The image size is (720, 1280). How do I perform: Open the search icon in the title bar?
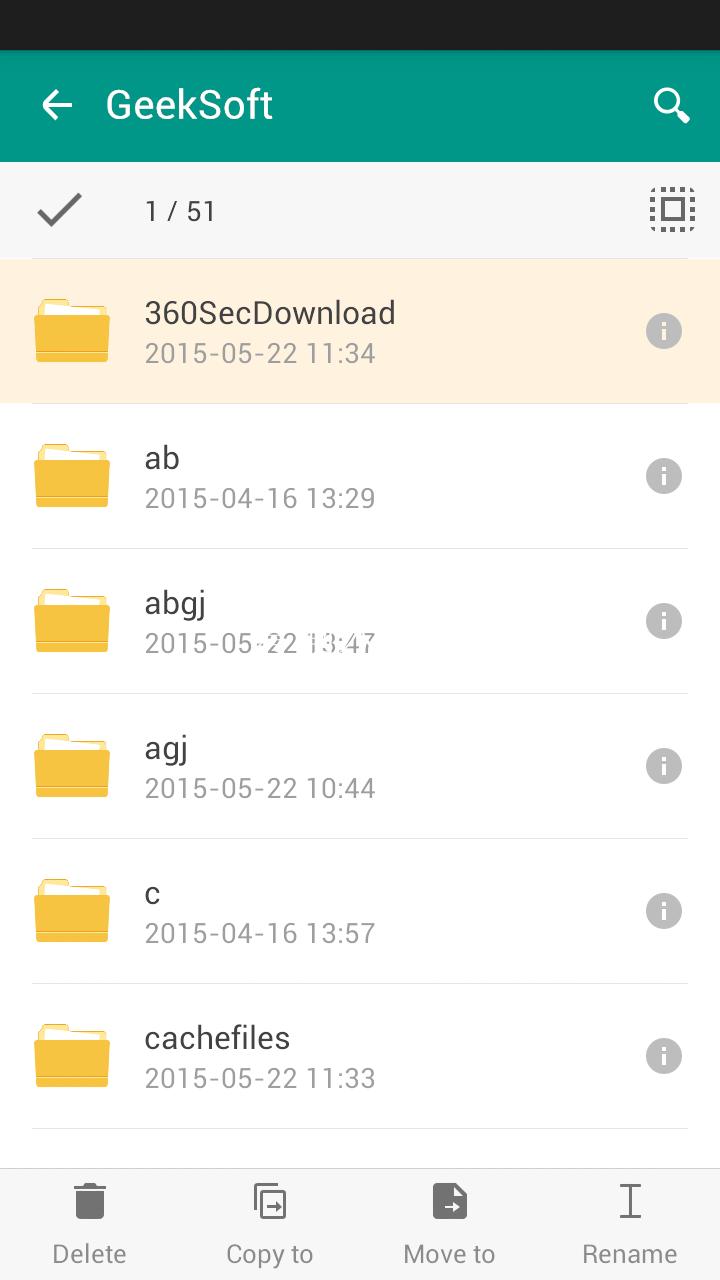pyautogui.click(x=671, y=105)
